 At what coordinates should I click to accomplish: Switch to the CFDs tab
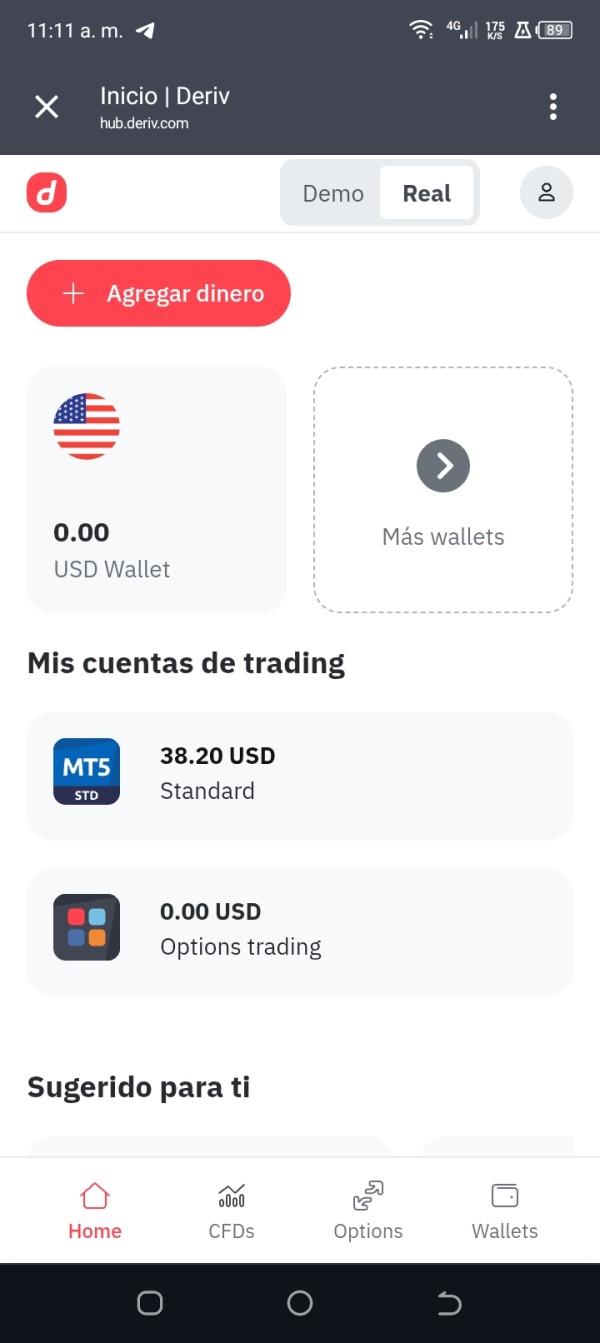[x=231, y=1210]
